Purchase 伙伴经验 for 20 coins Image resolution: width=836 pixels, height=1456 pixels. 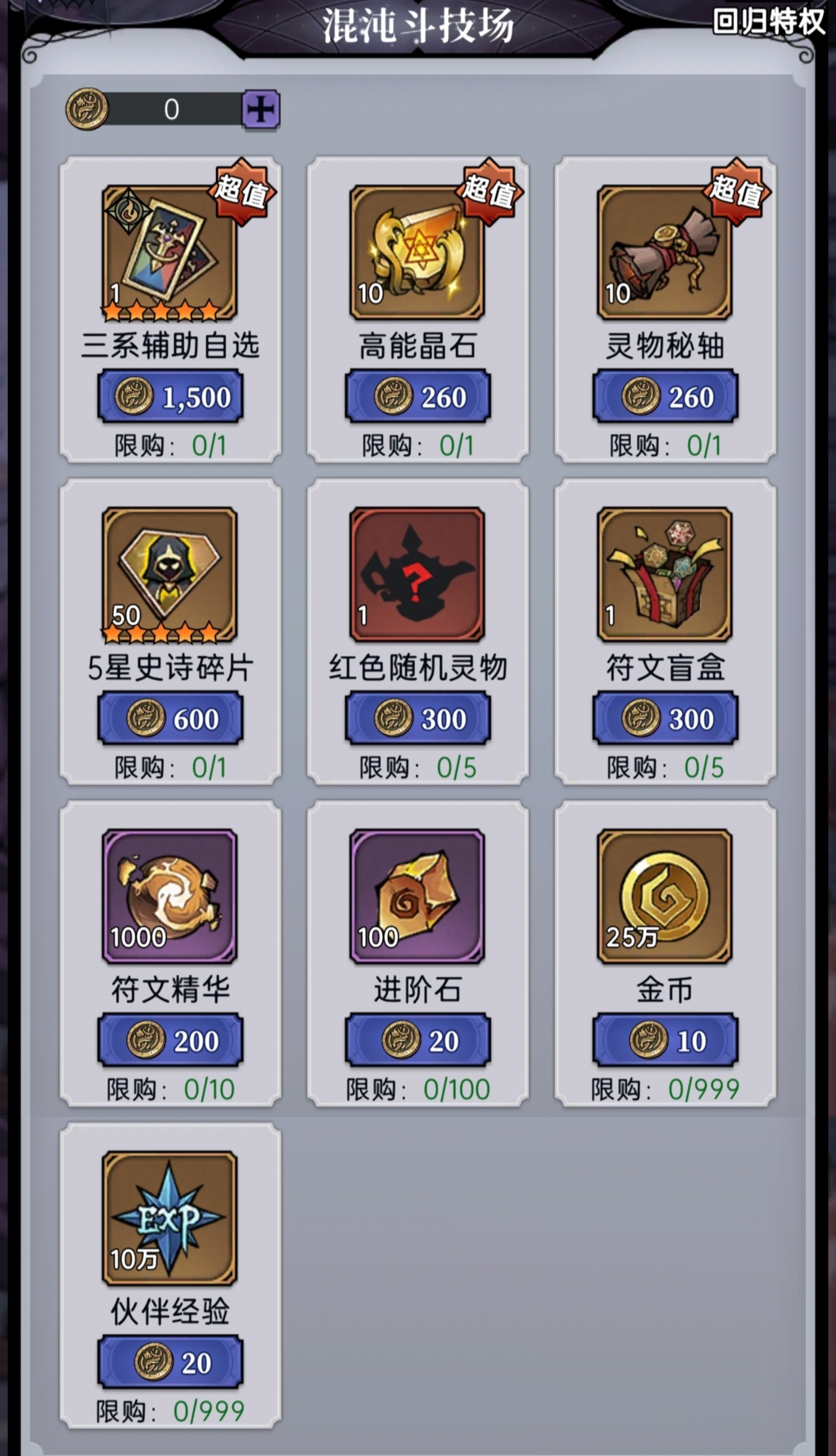tap(170, 1362)
